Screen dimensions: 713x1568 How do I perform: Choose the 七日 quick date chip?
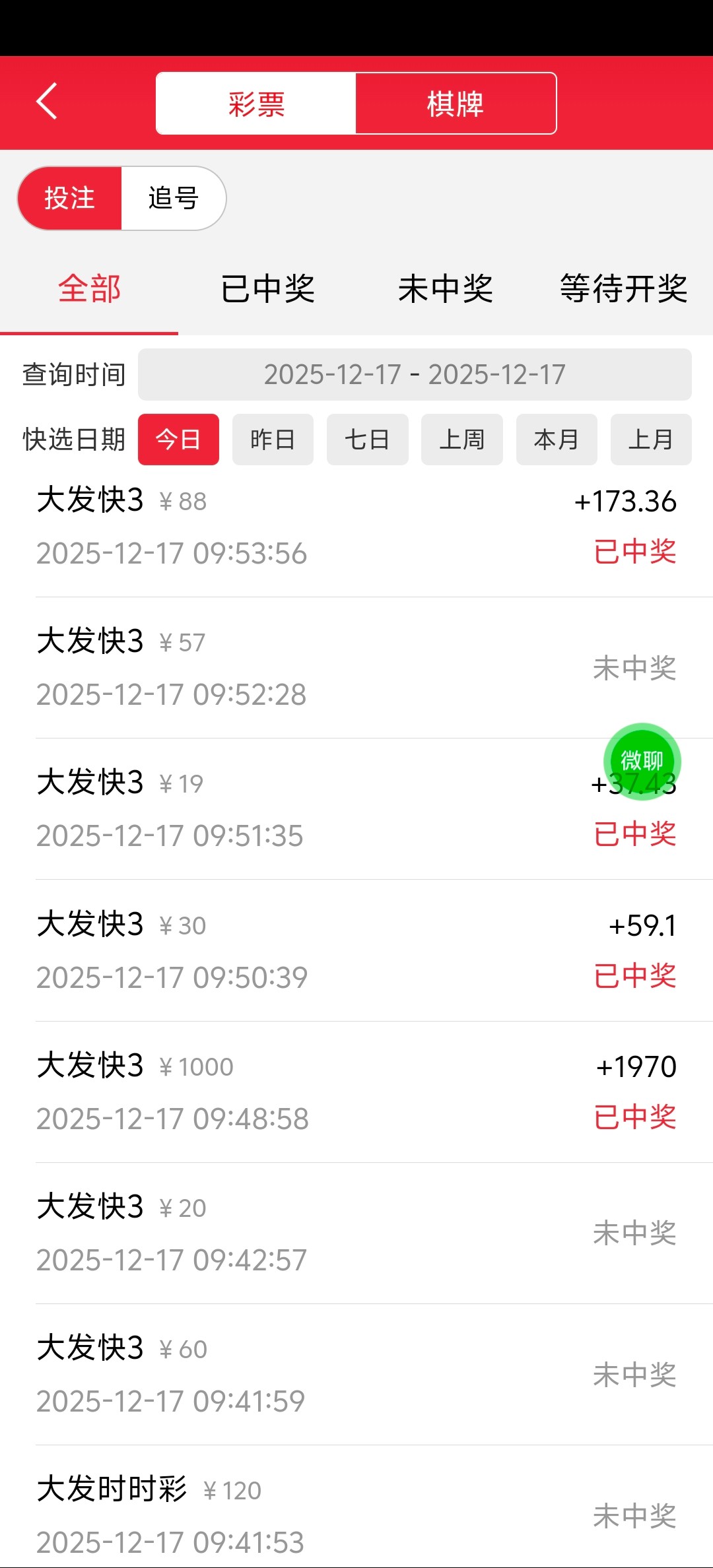tap(367, 440)
